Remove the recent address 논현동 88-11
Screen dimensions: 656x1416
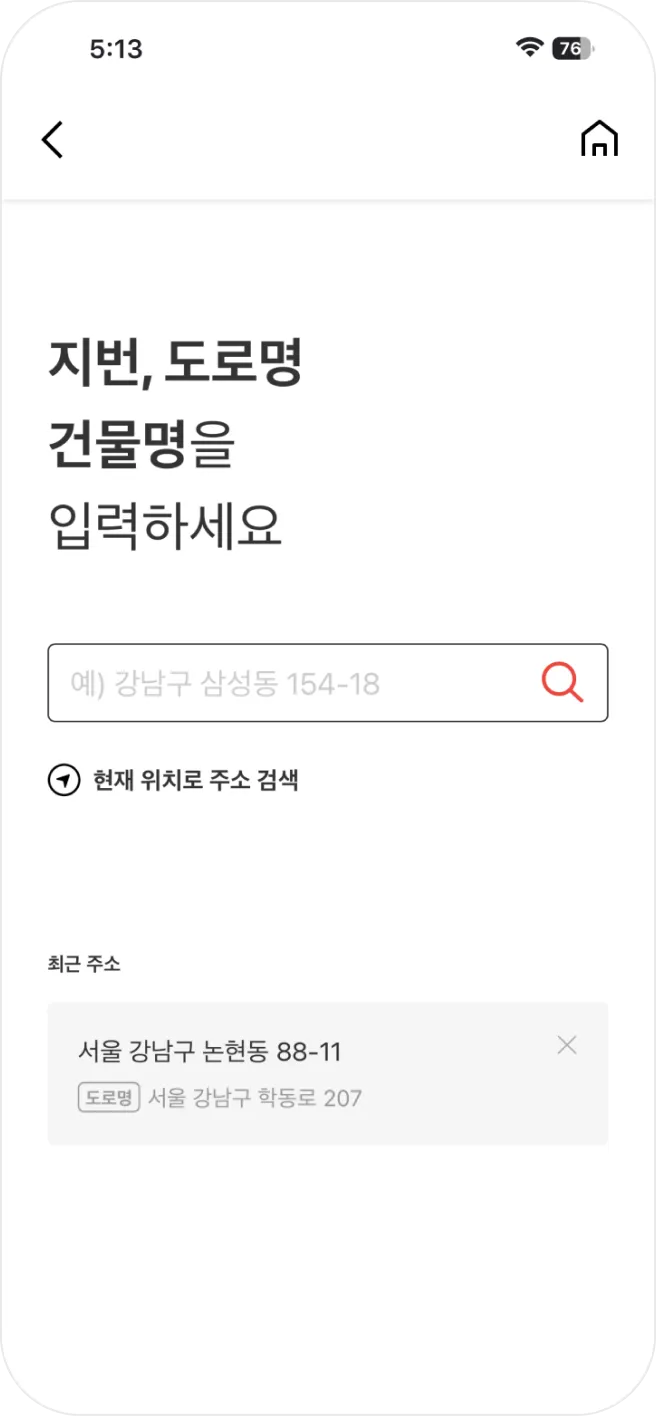[567, 1045]
